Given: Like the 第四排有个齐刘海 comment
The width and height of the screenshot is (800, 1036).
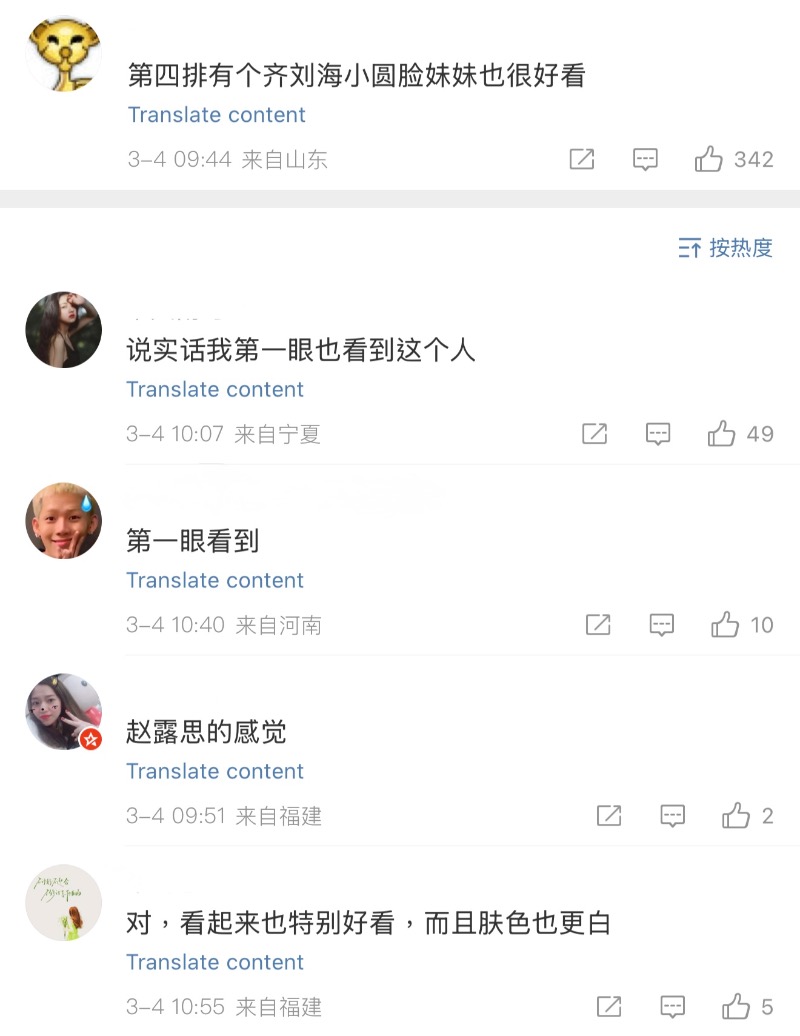Looking at the screenshot, I should pyautogui.click(x=709, y=159).
